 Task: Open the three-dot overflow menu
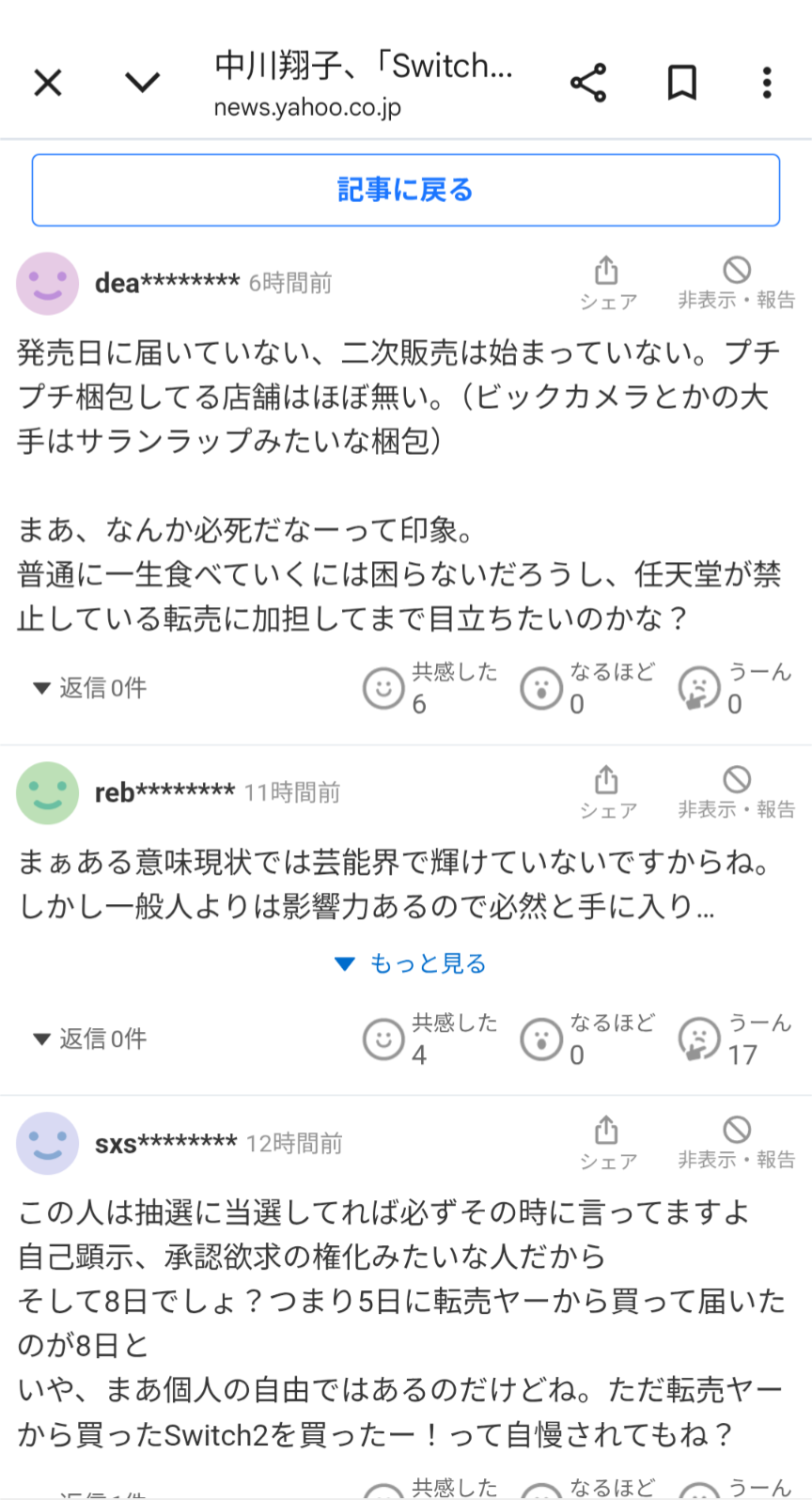pyautogui.click(x=767, y=83)
